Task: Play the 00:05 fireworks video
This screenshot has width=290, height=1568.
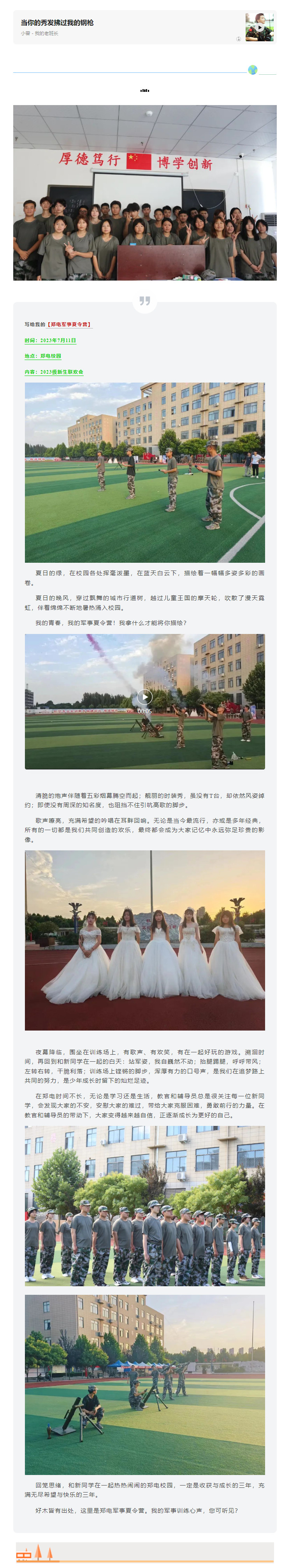Action: [144, 696]
